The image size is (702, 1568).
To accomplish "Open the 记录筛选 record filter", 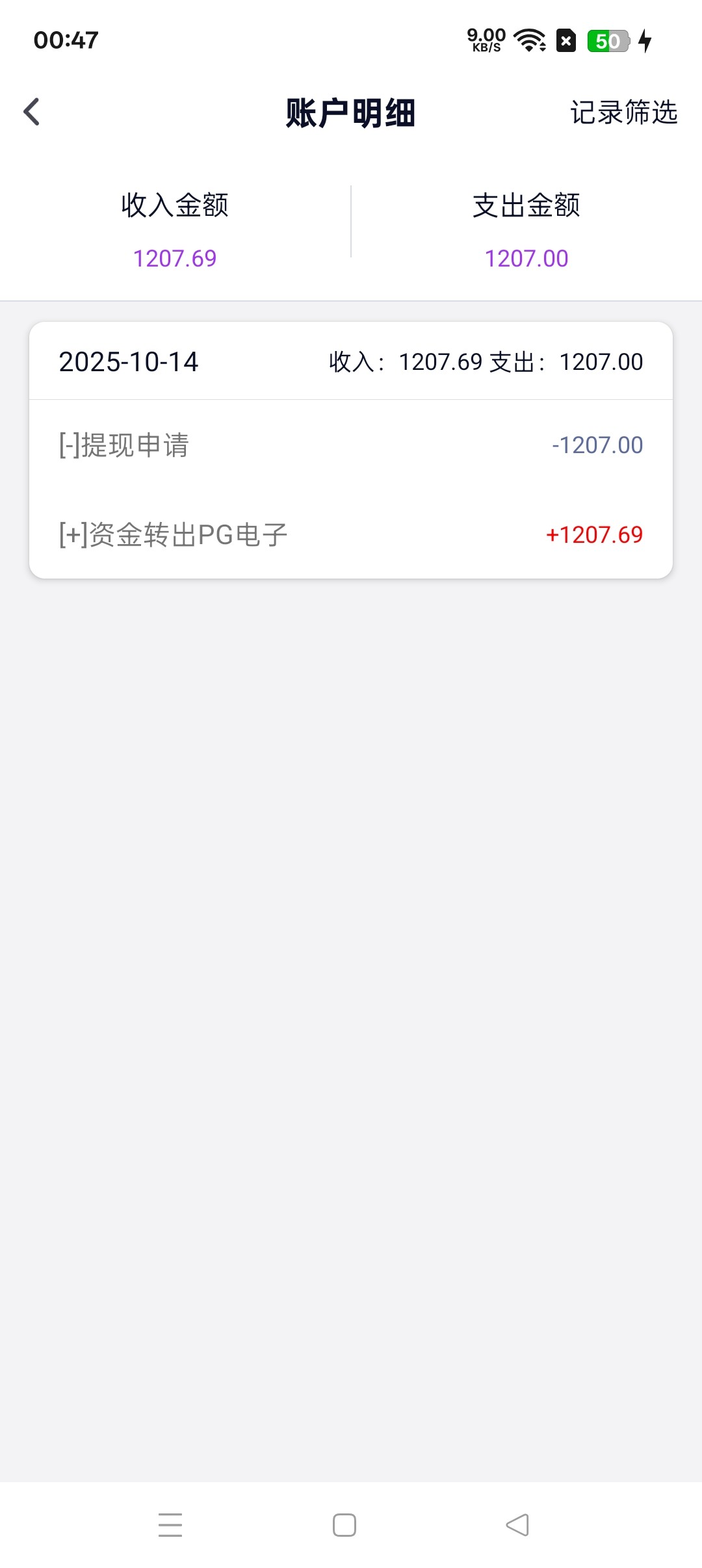I will 623,112.
